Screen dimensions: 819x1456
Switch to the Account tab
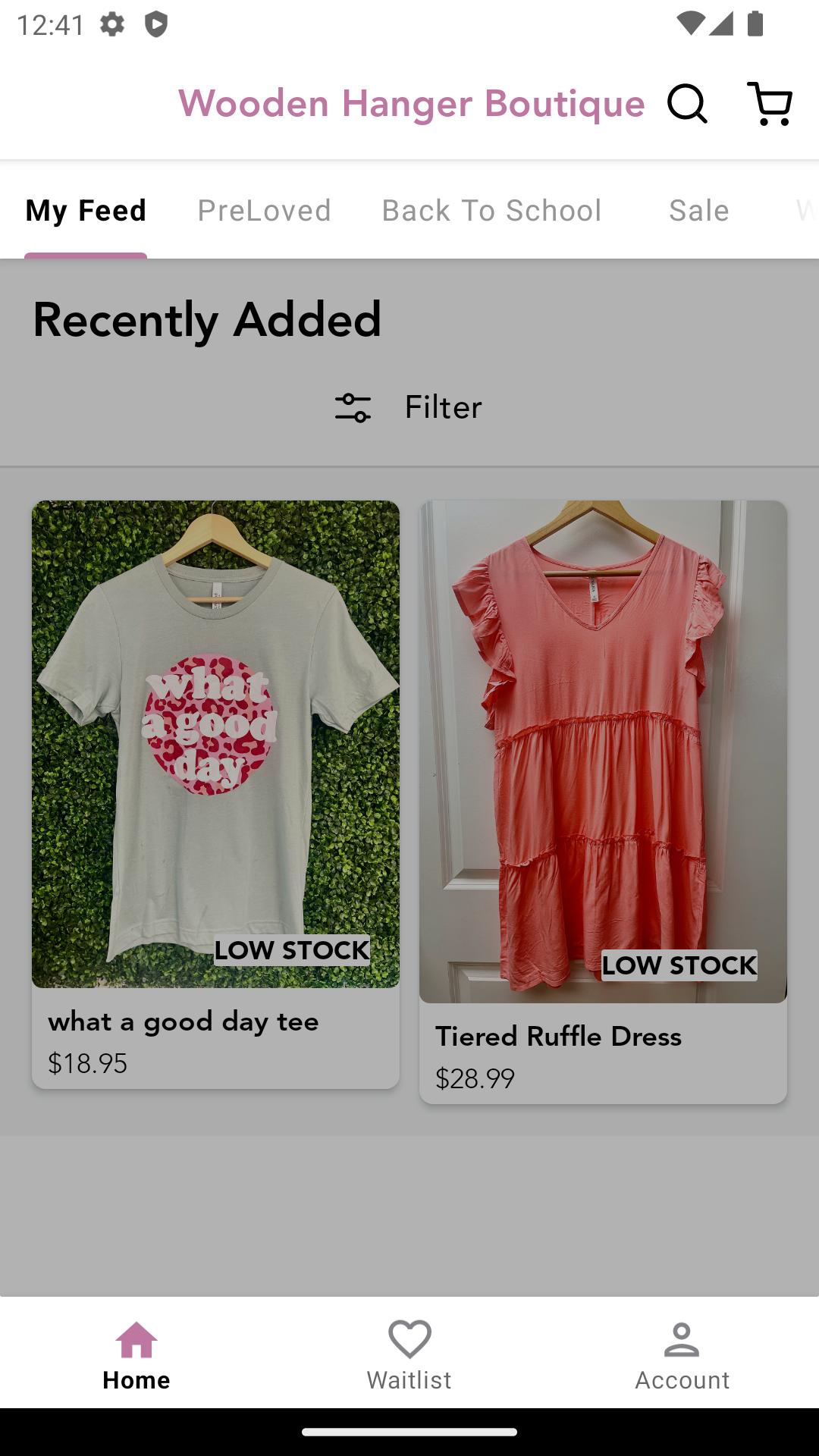[x=682, y=1355]
